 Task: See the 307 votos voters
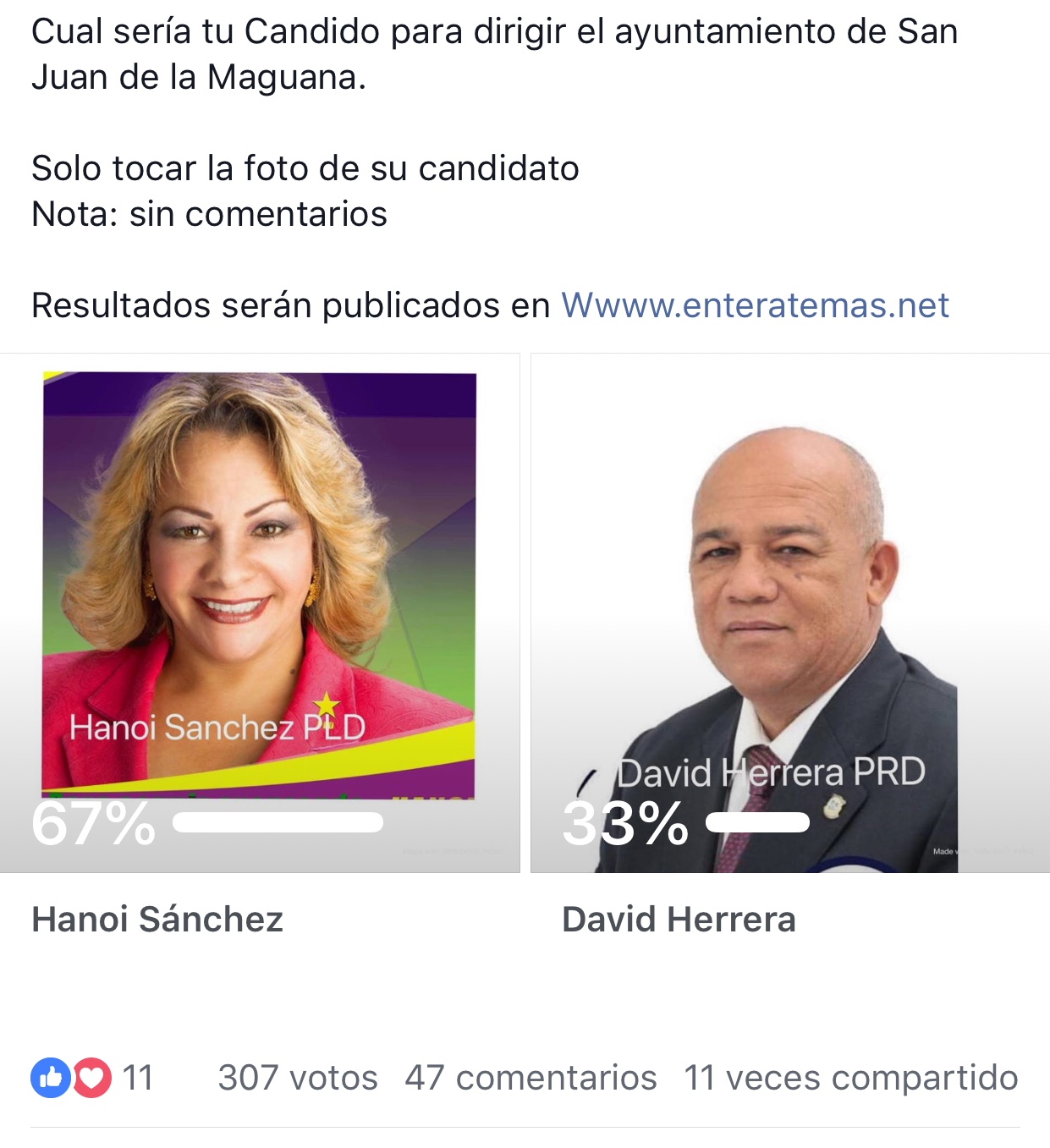click(x=298, y=1078)
